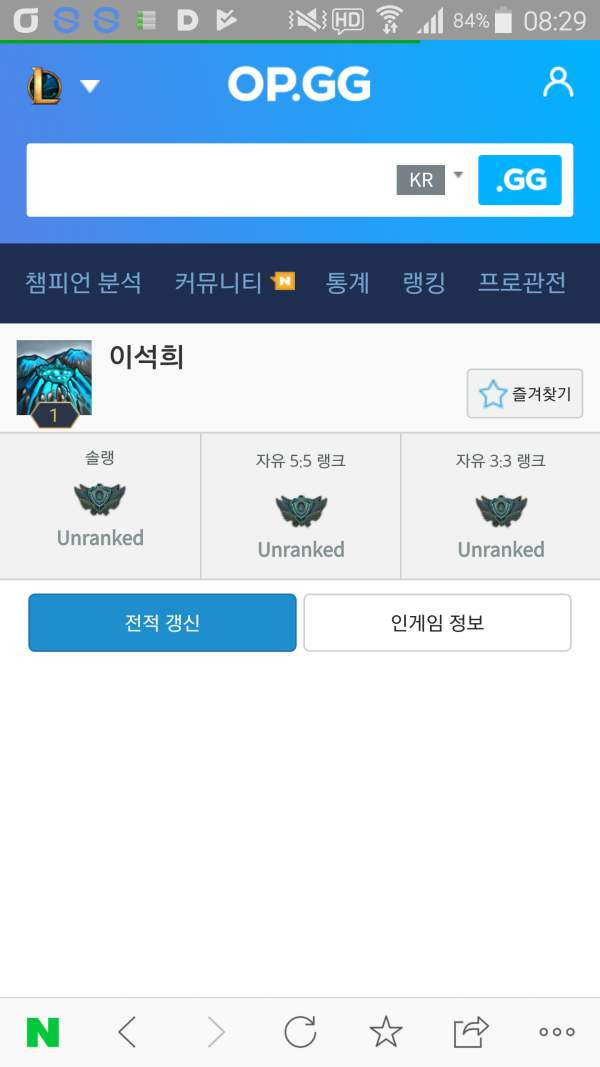Tap the summoner name search field

click(x=210, y=180)
